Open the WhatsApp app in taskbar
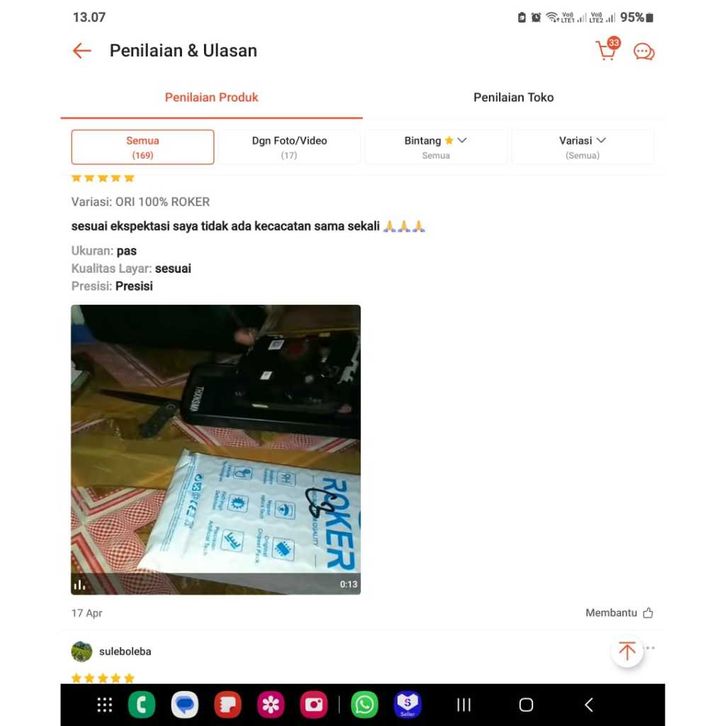This screenshot has height=726, width=726. pos(364,705)
